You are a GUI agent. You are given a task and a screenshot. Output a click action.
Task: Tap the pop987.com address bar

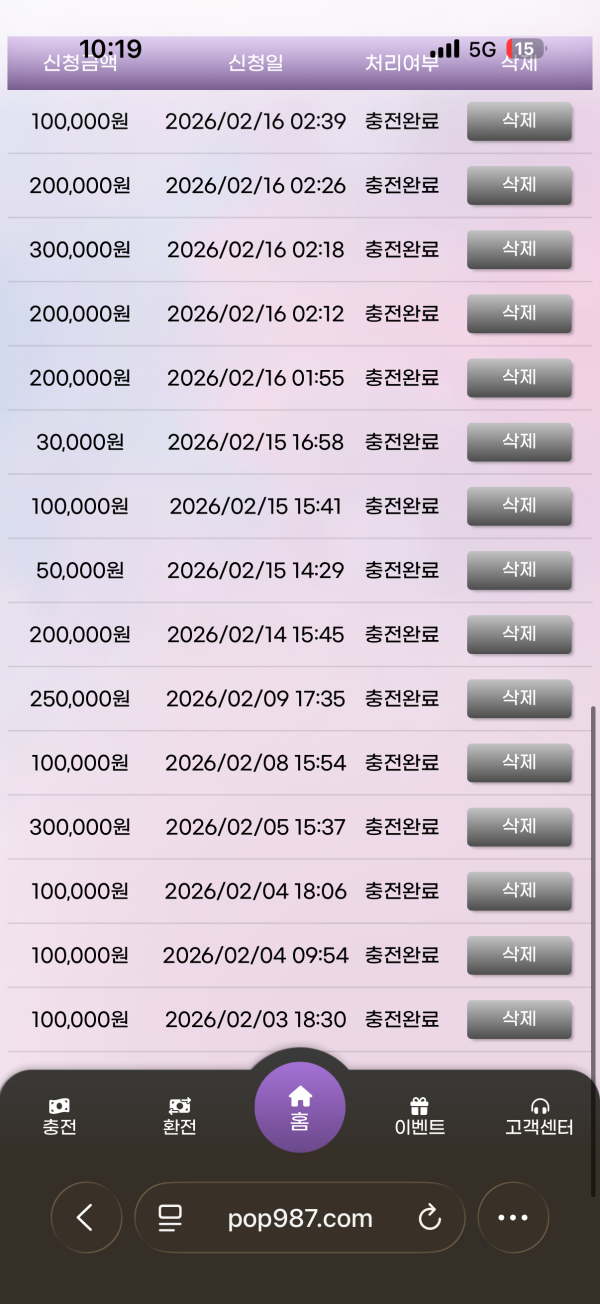coord(300,1218)
